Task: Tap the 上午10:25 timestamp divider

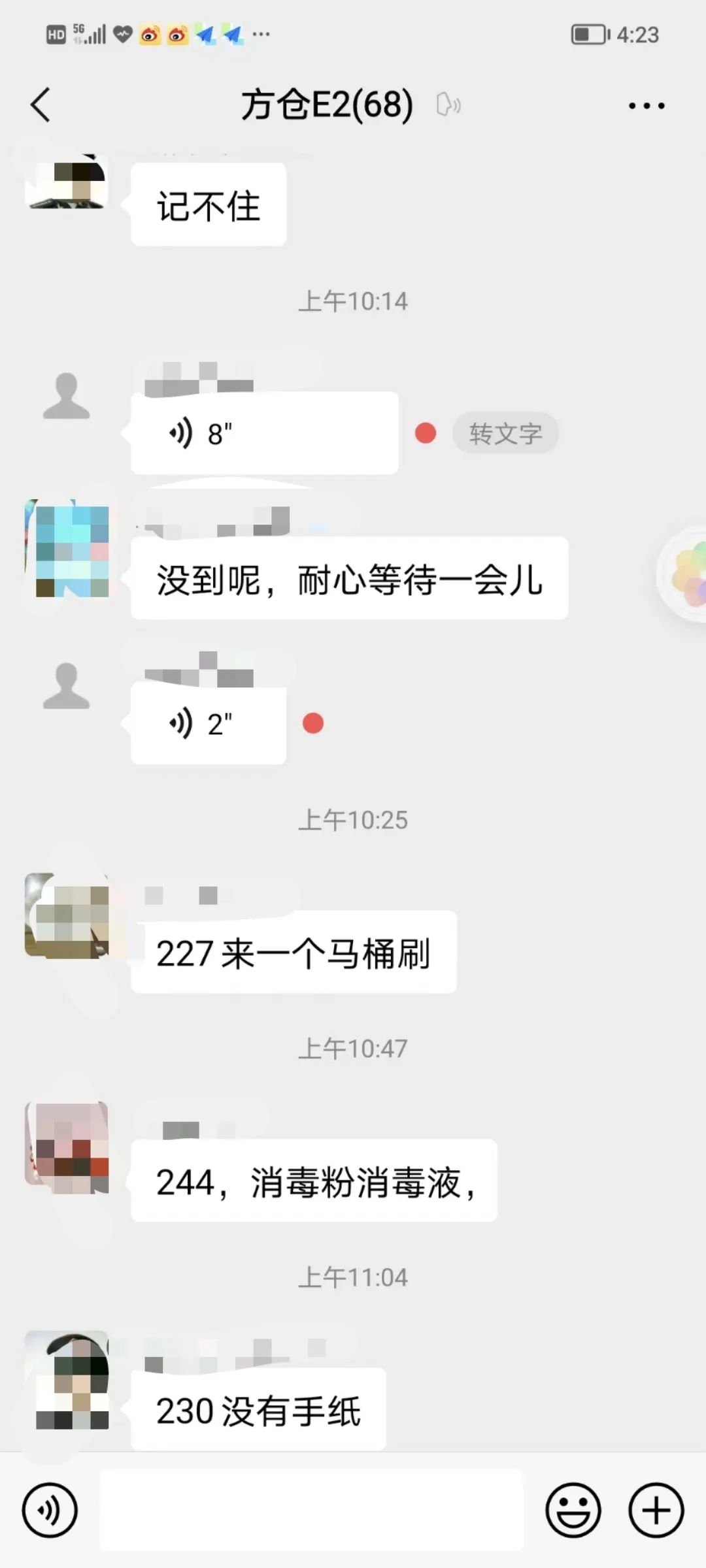Action: (x=353, y=817)
